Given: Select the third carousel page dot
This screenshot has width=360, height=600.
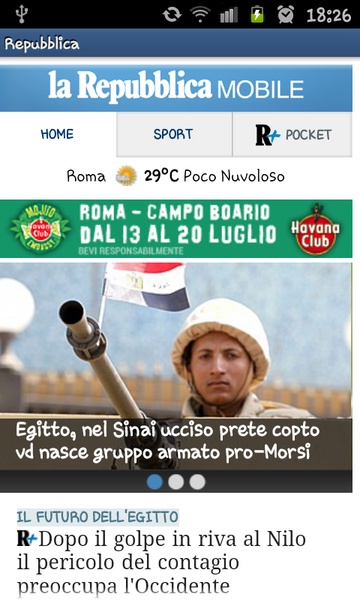Looking at the screenshot, I should (x=197, y=482).
